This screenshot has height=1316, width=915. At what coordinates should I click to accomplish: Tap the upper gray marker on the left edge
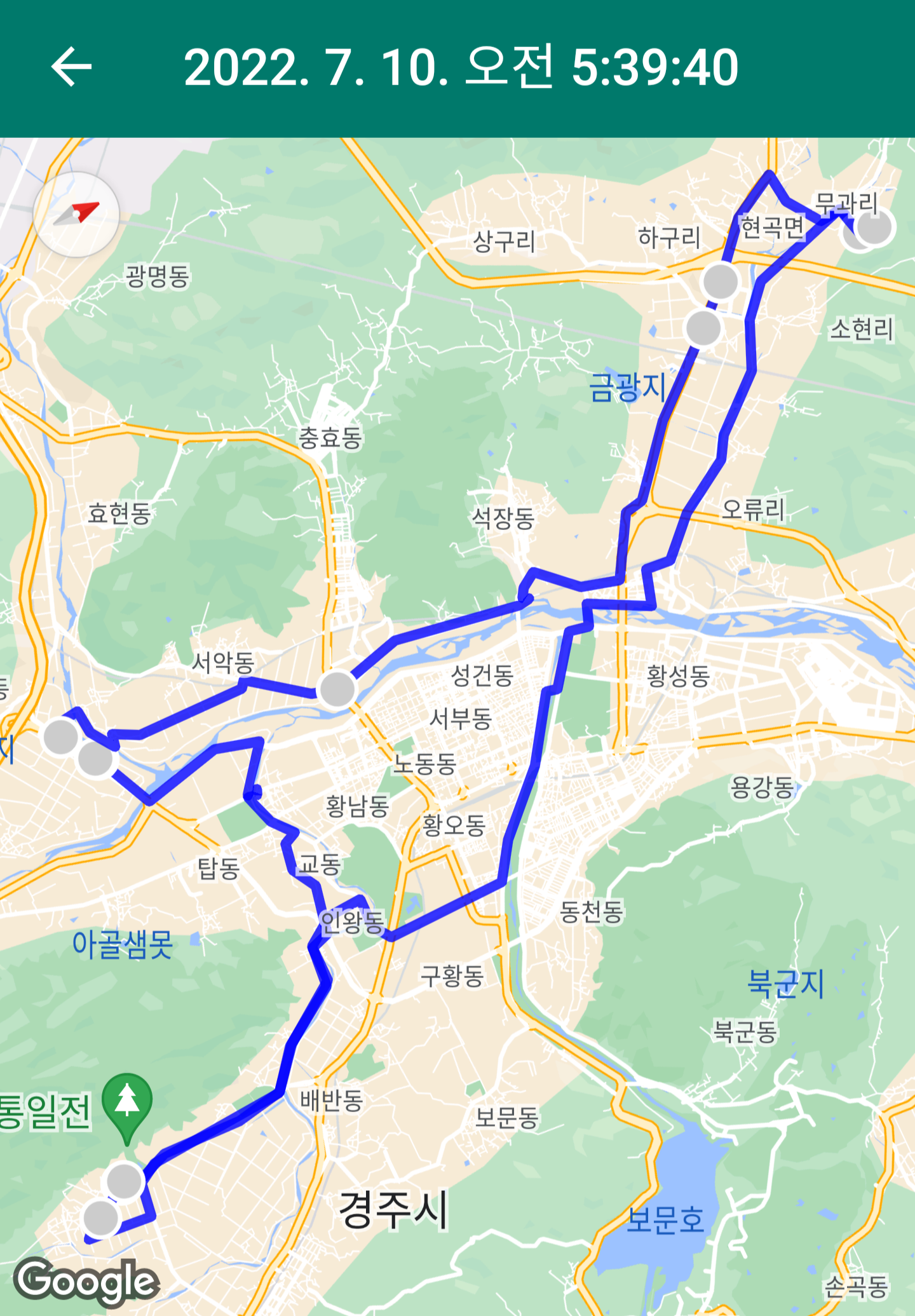click(61, 737)
